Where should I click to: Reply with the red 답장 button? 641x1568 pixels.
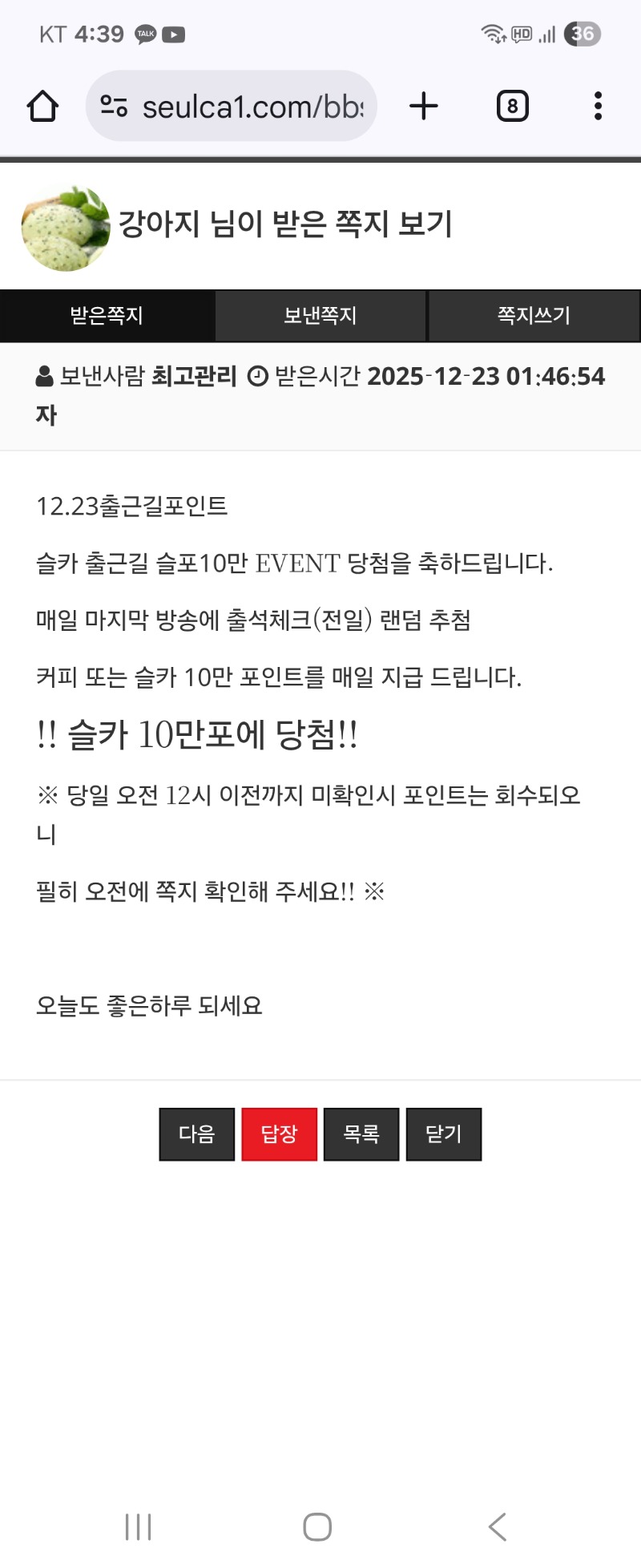[280, 1134]
